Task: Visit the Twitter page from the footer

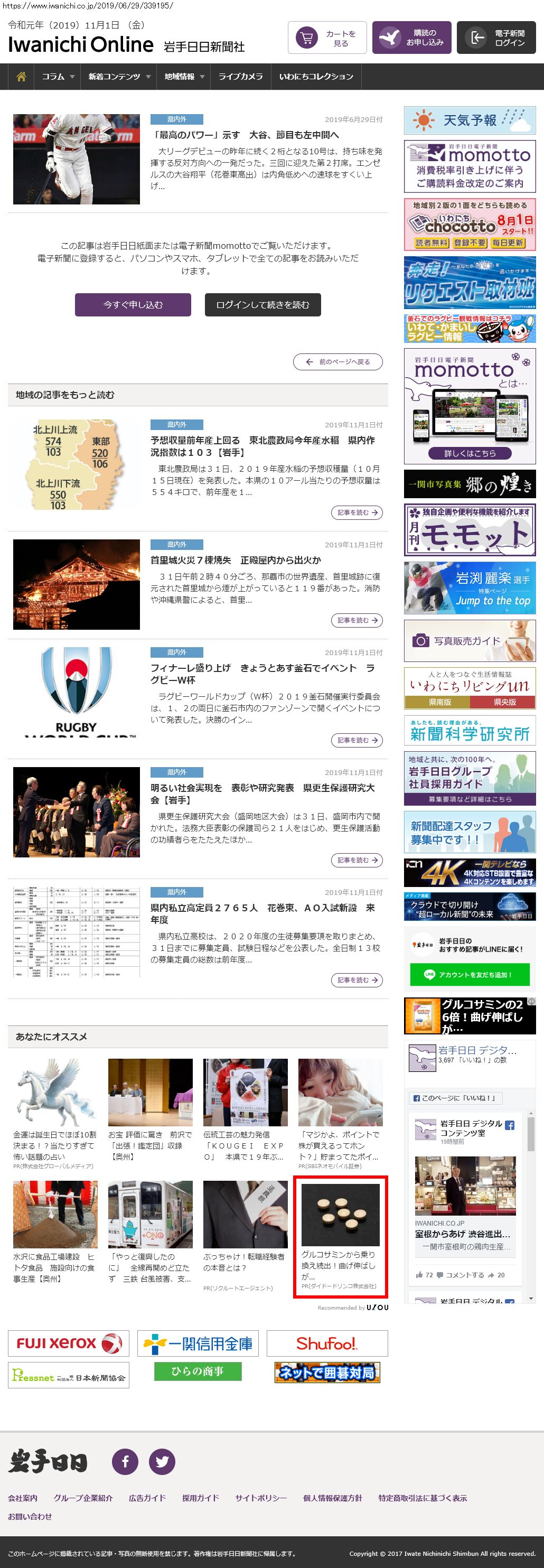Action: click(x=163, y=1461)
